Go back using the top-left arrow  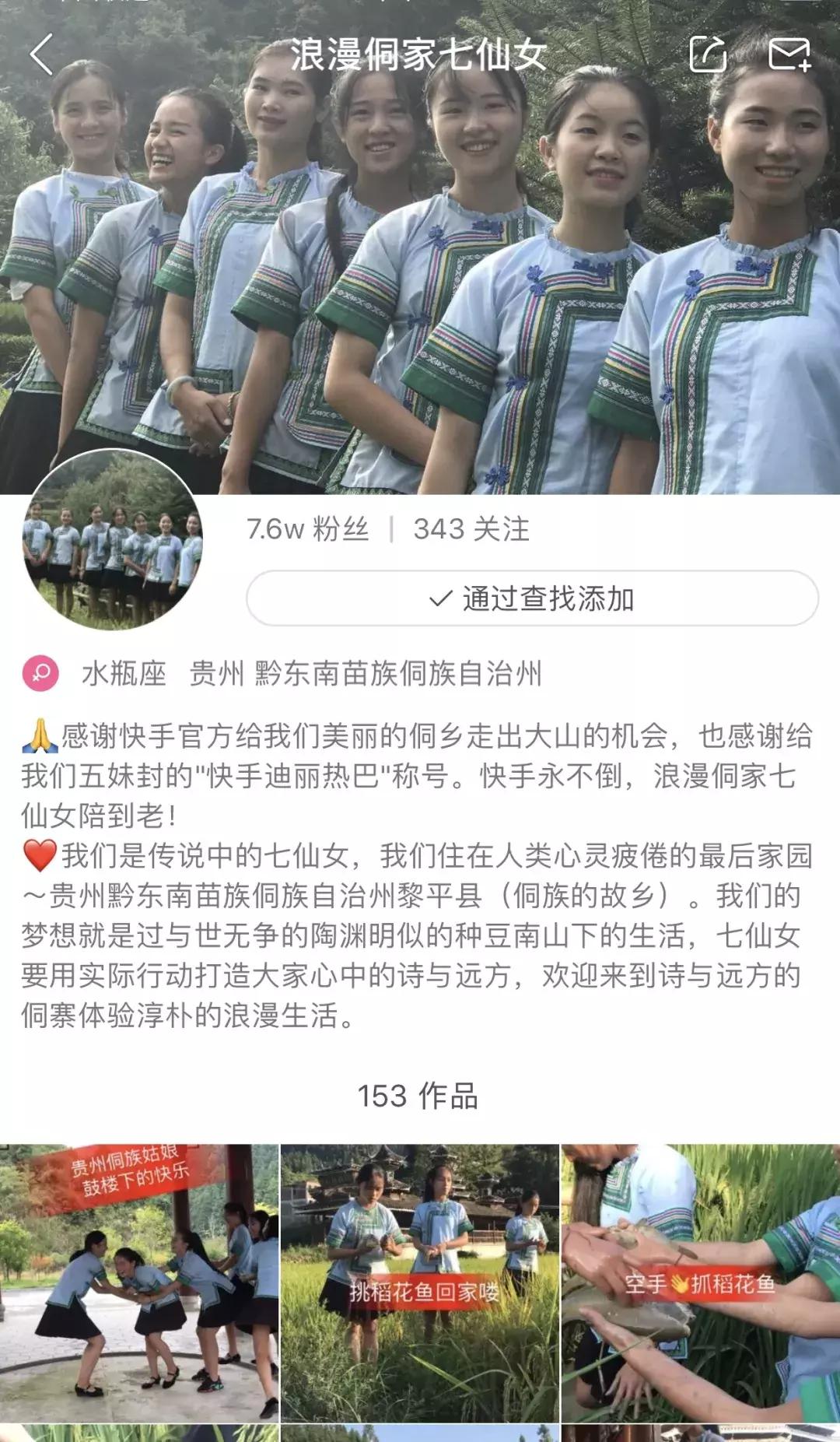41,54
